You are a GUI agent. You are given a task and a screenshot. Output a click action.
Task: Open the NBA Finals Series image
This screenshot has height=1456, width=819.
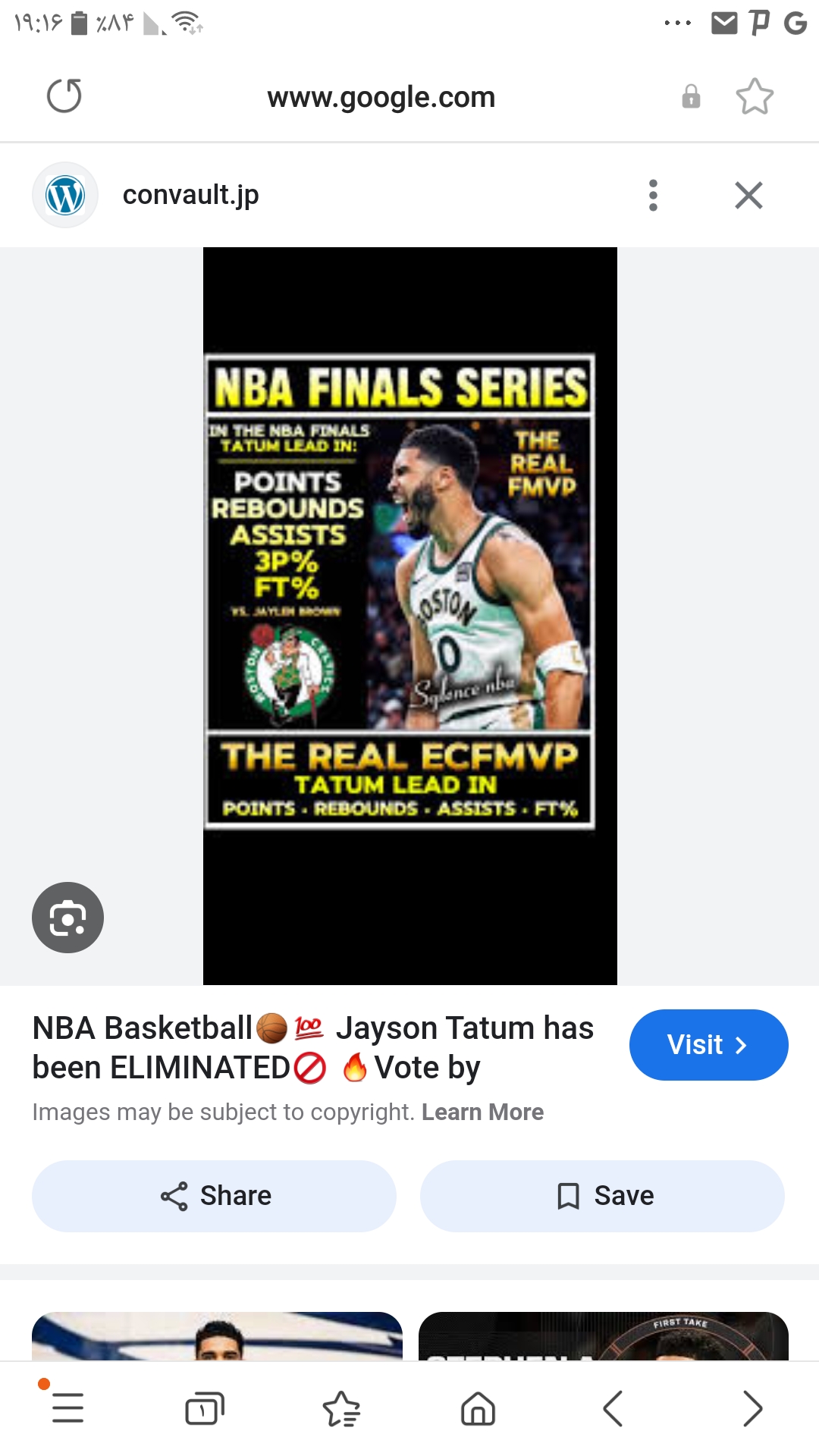[410, 616]
